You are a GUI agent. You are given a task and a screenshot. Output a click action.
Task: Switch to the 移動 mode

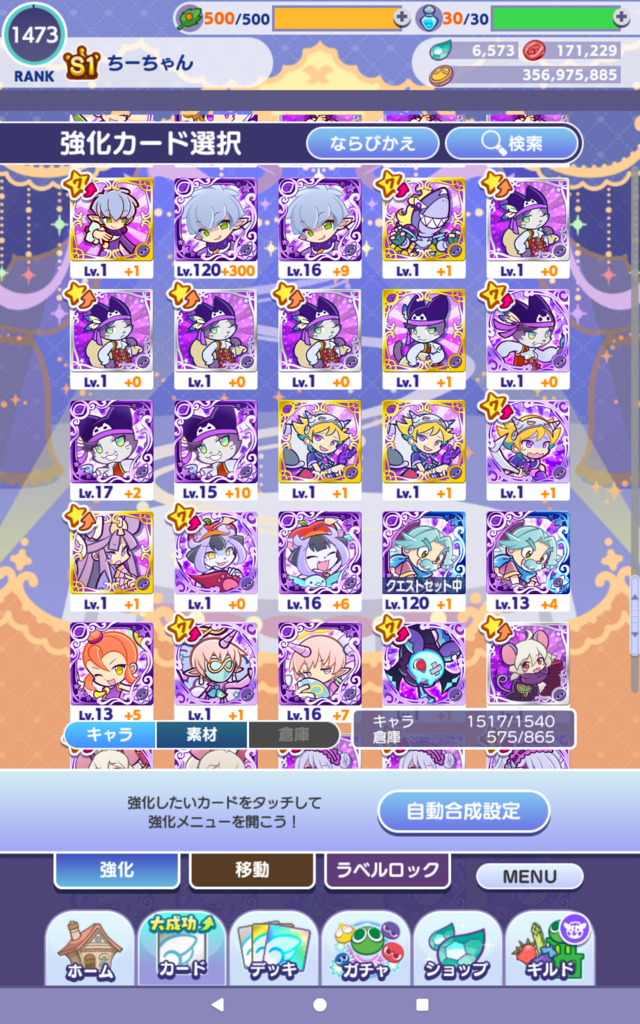pyautogui.click(x=252, y=870)
